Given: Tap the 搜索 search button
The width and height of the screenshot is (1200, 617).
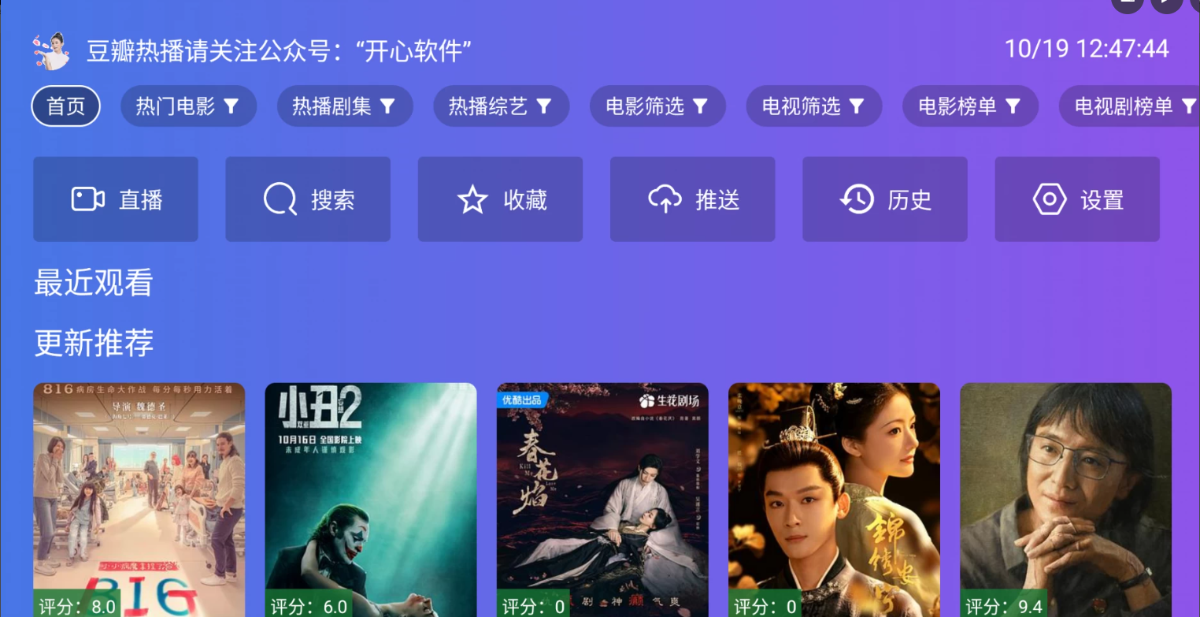Looking at the screenshot, I should pos(307,199).
